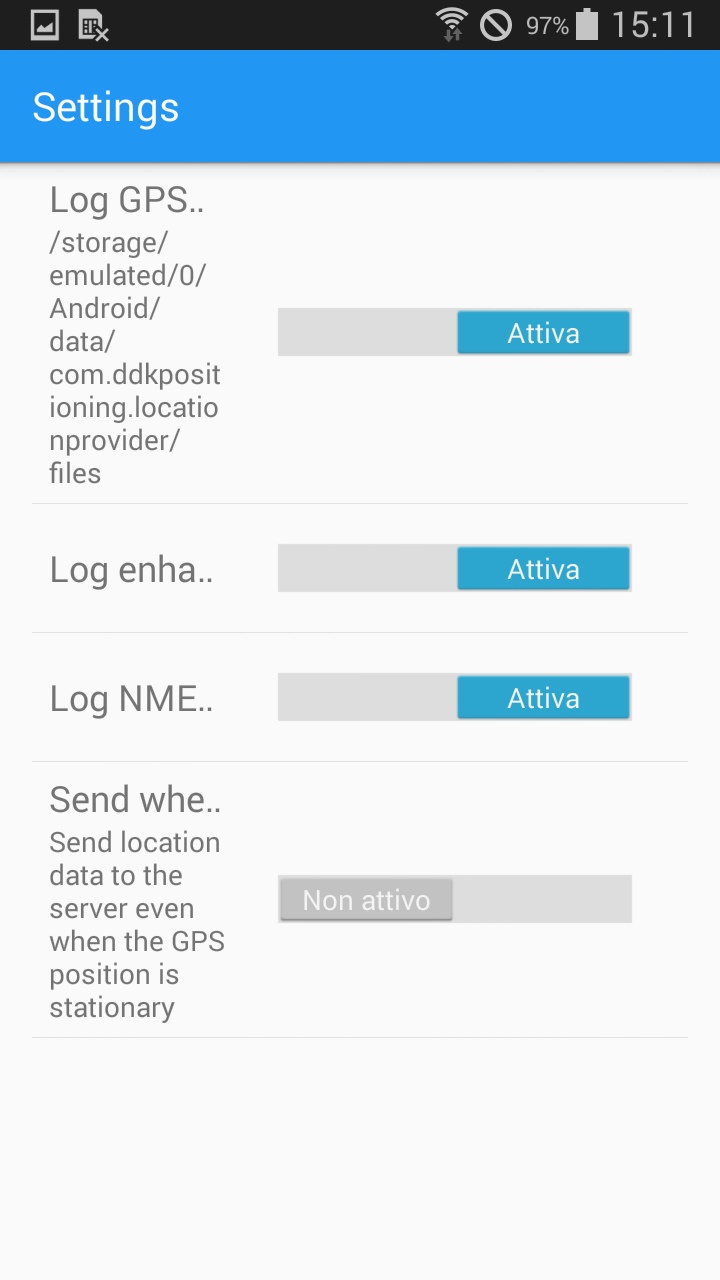720x1280 pixels.
Task: Disable the Log enha.. switch
Action: pos(455,568)
